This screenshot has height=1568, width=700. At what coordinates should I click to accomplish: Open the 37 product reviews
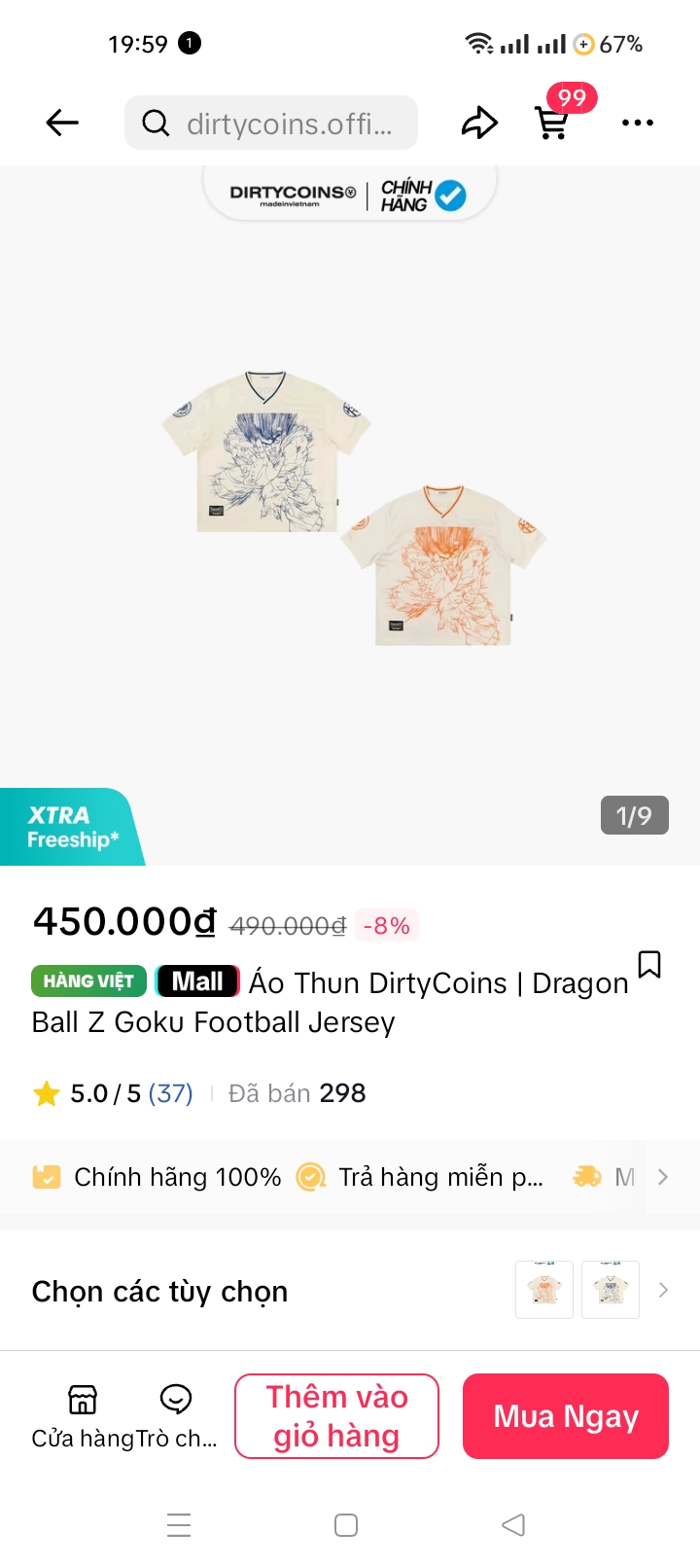170,1093
